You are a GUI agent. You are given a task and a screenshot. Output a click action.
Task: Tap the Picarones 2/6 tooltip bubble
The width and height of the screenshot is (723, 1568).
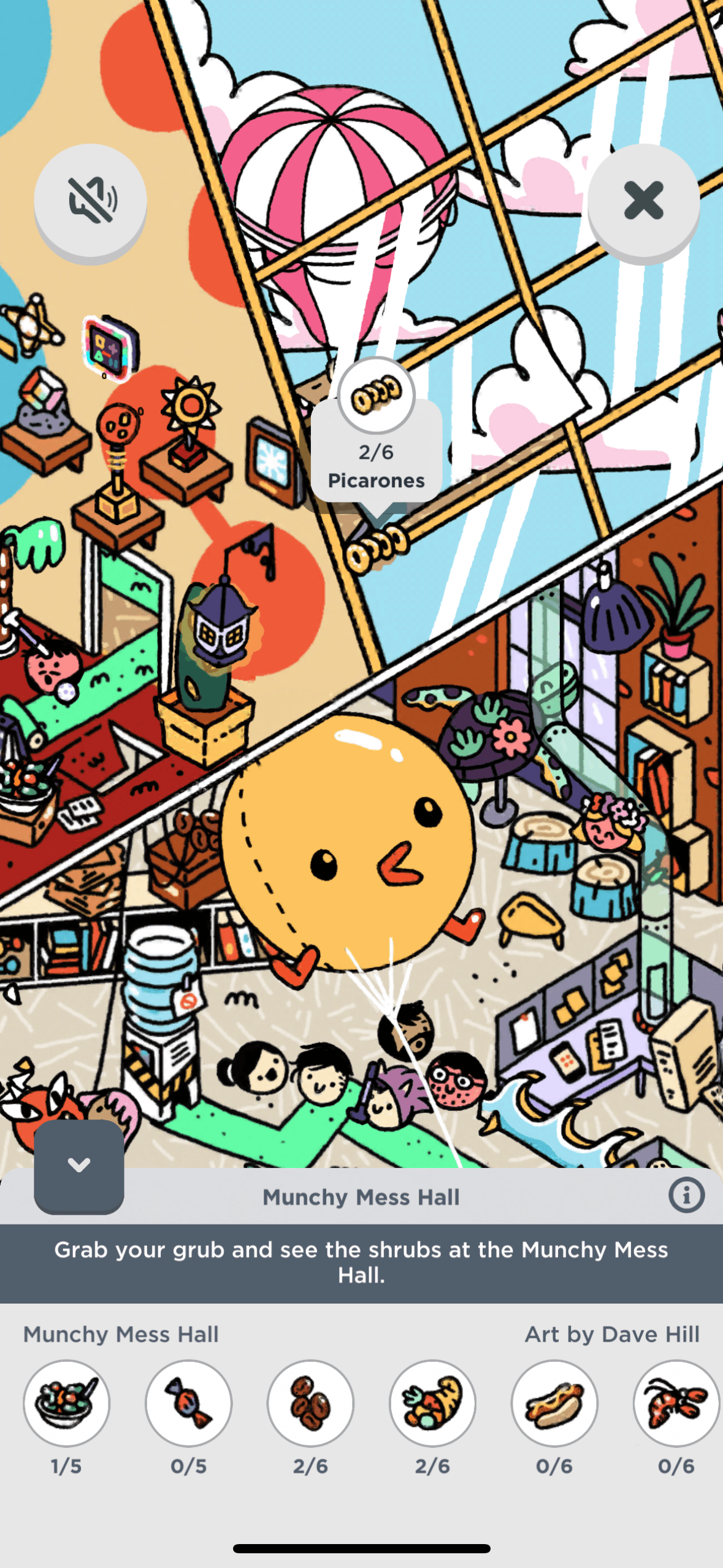coord(376,453)
